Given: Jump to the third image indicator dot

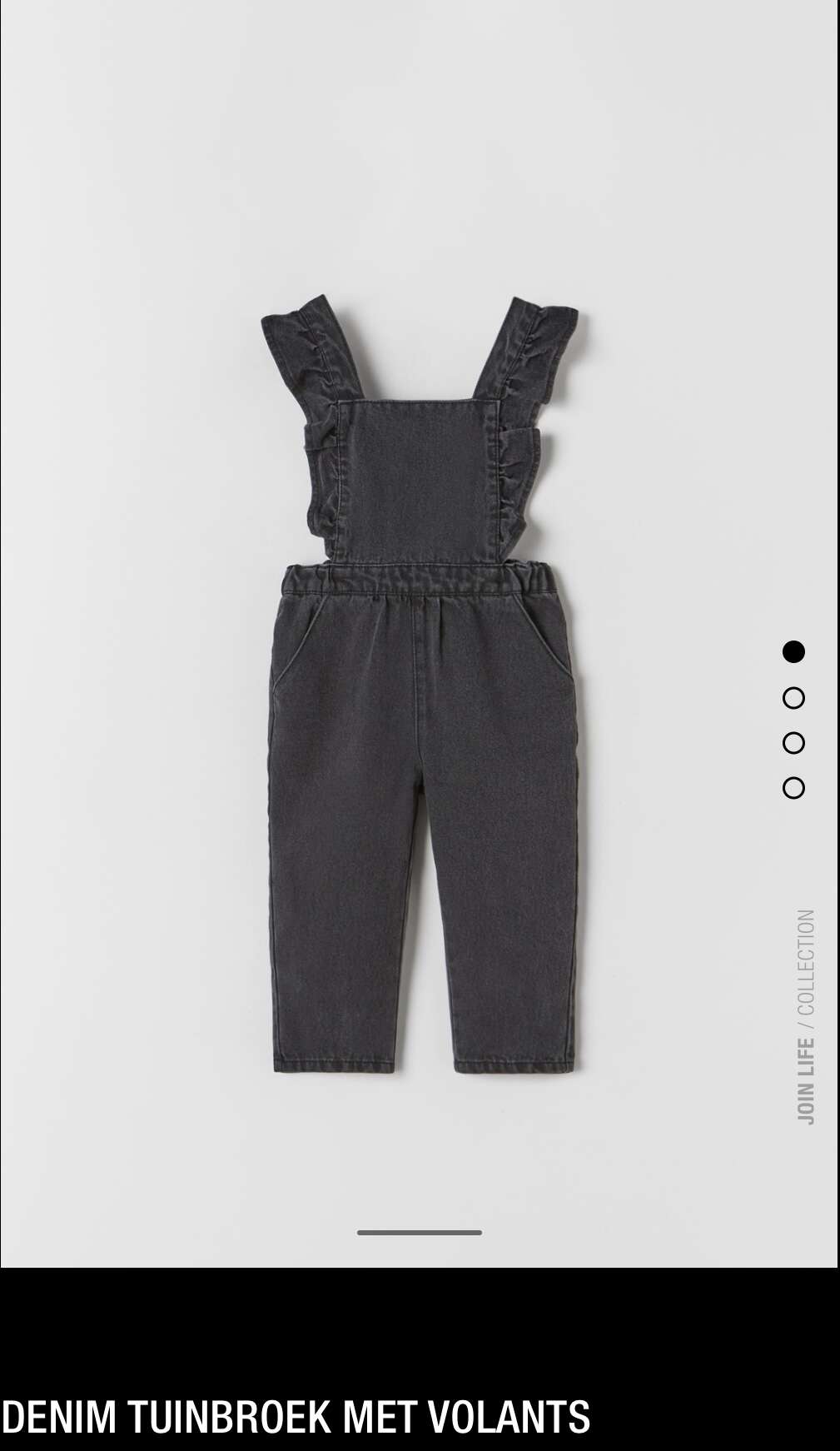Looking at the screenshot, I should pos(793,743).
